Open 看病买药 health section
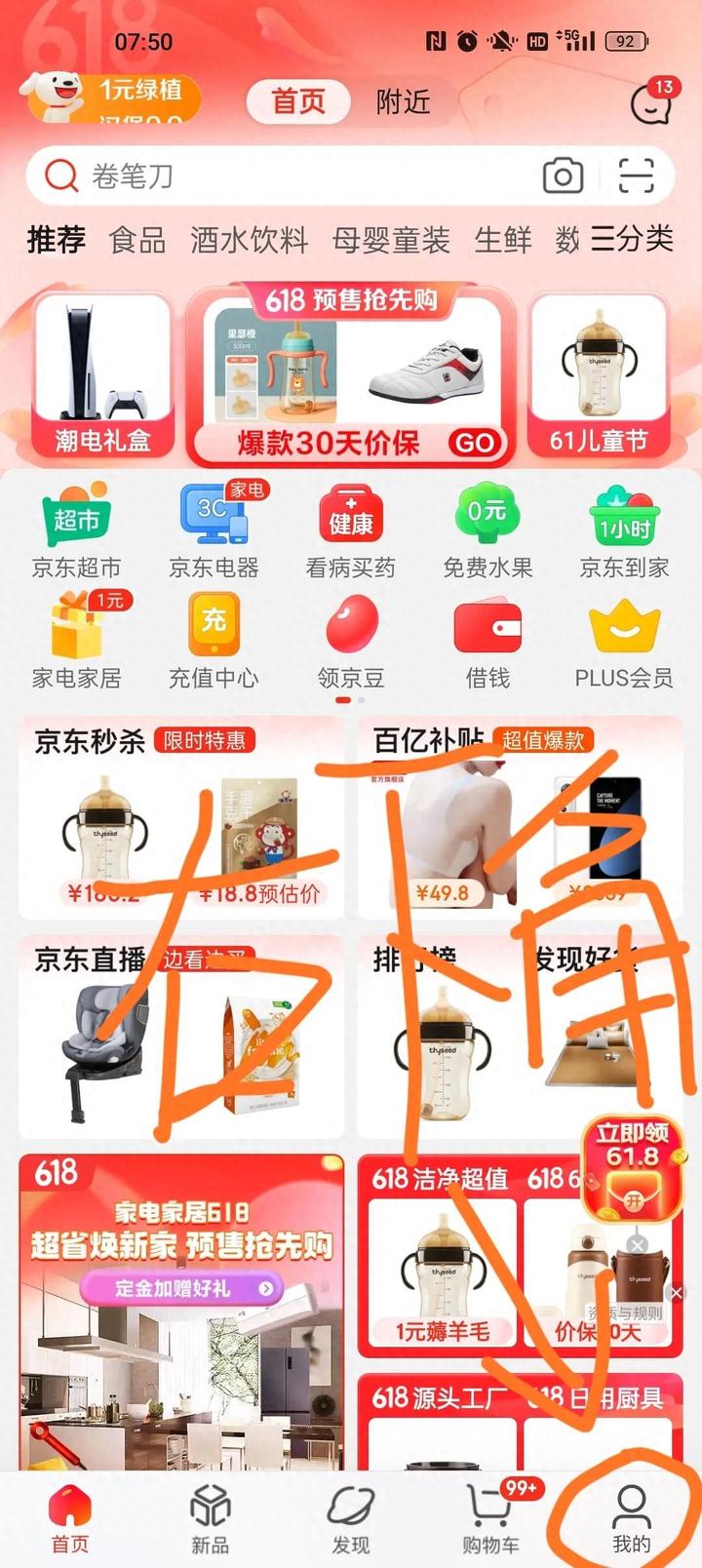Screen dimensions: 702x1568 (x=350, y=534)
